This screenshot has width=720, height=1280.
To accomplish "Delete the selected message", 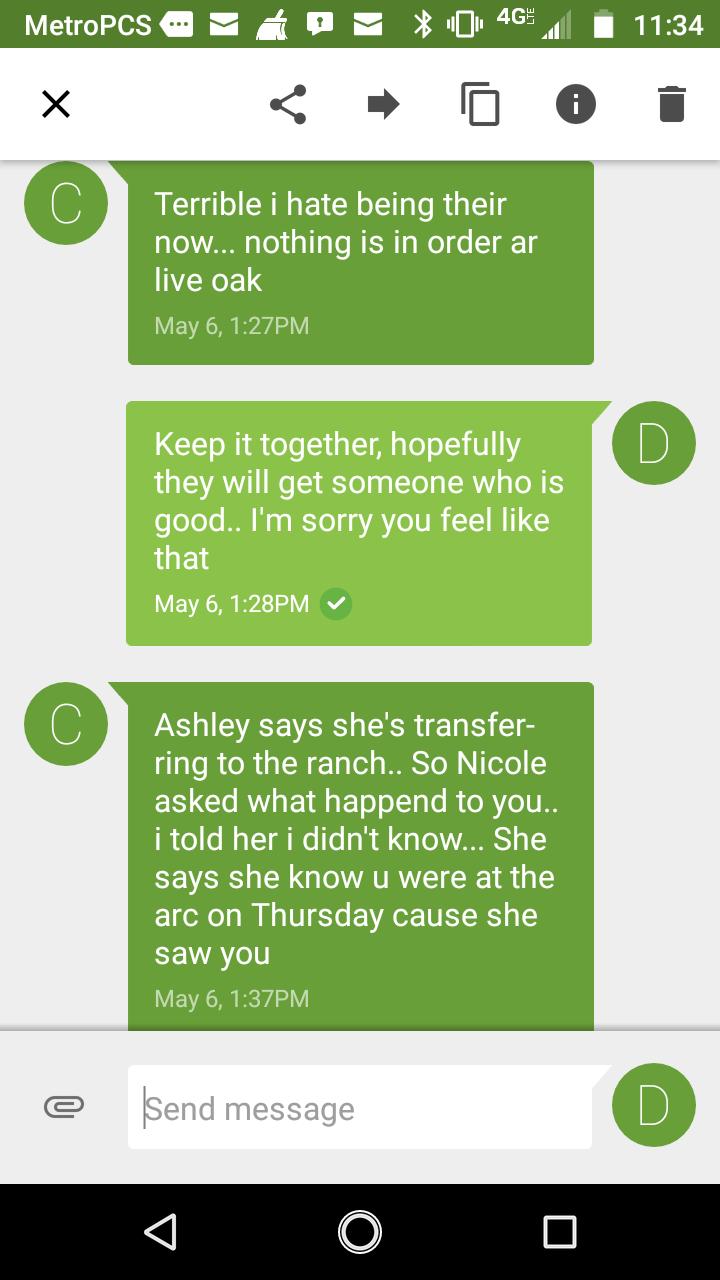I will pos(671,104).
